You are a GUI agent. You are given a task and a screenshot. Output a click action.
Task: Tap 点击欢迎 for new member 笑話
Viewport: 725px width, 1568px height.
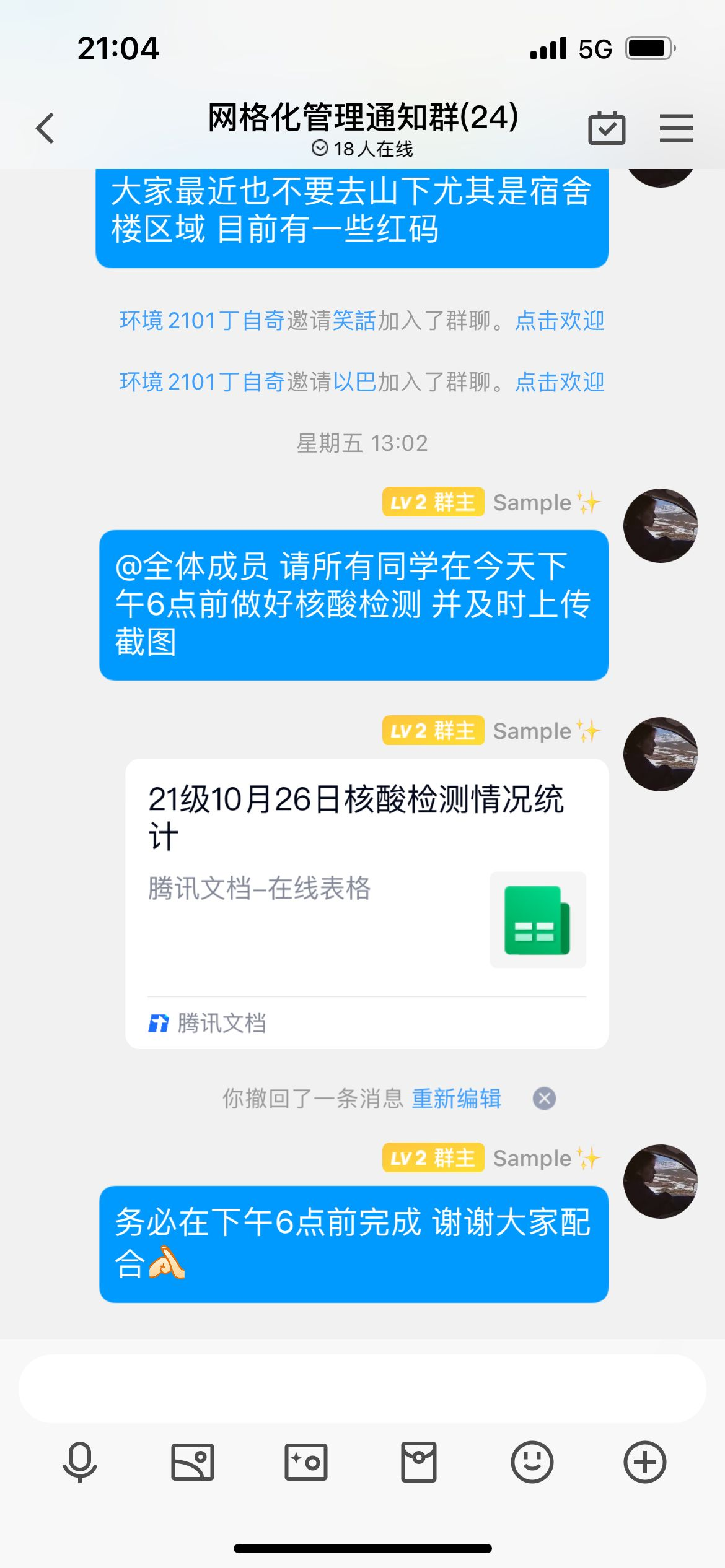[560, 321]
